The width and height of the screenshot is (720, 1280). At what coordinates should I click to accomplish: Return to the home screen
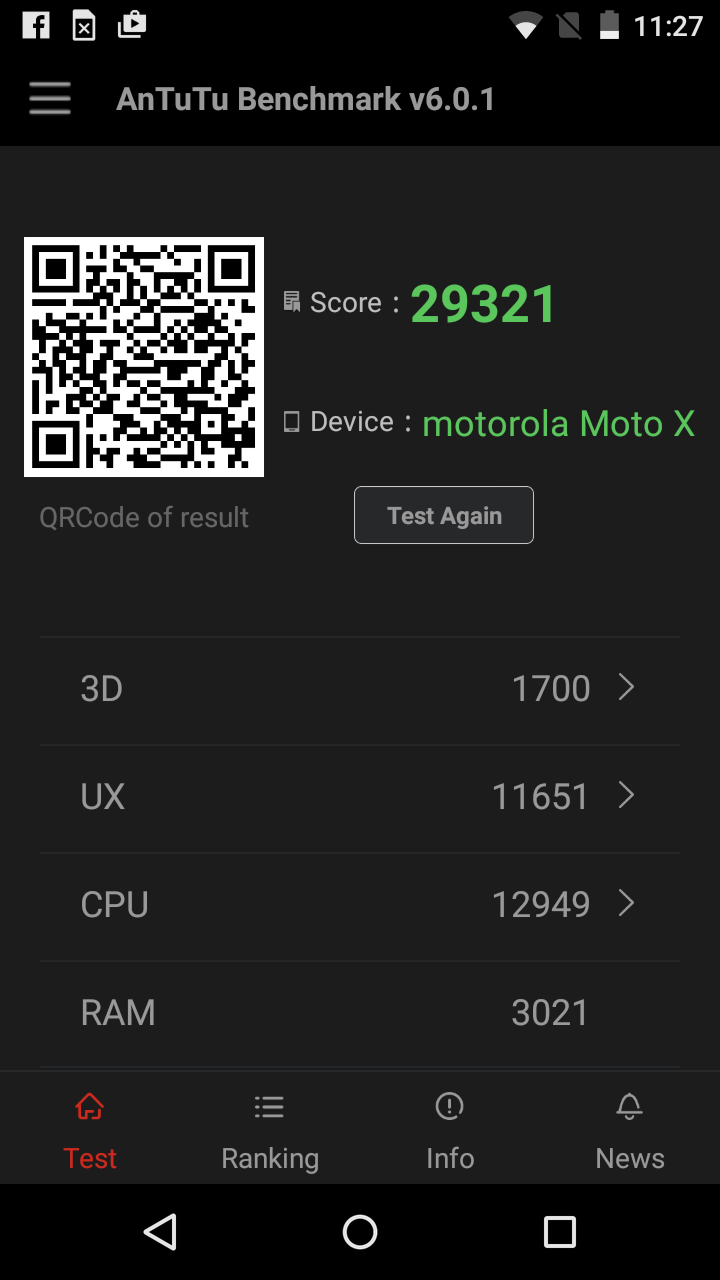(x=360, y=1232)
